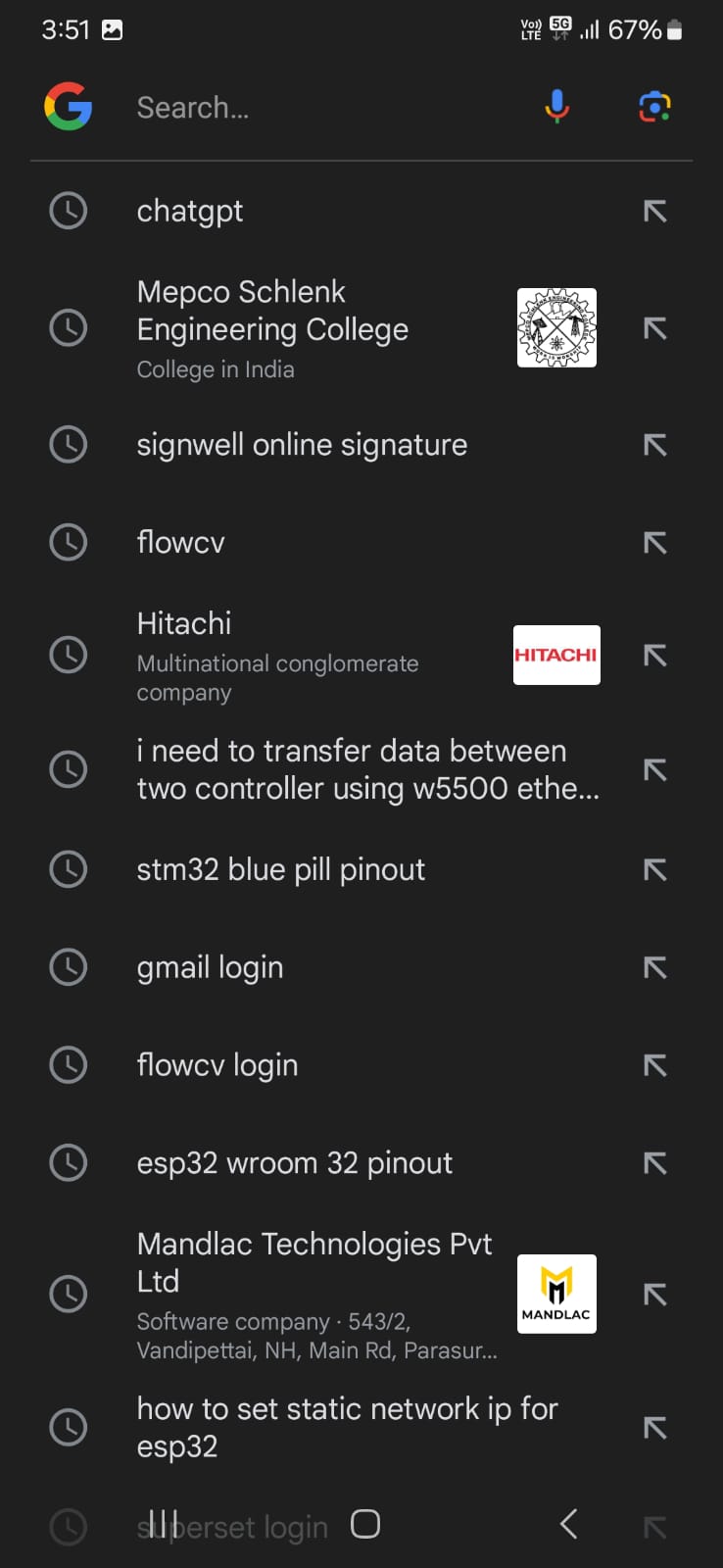723x1568 pixels.
Task: Go back using the system back button
Action: point(568,1524)
